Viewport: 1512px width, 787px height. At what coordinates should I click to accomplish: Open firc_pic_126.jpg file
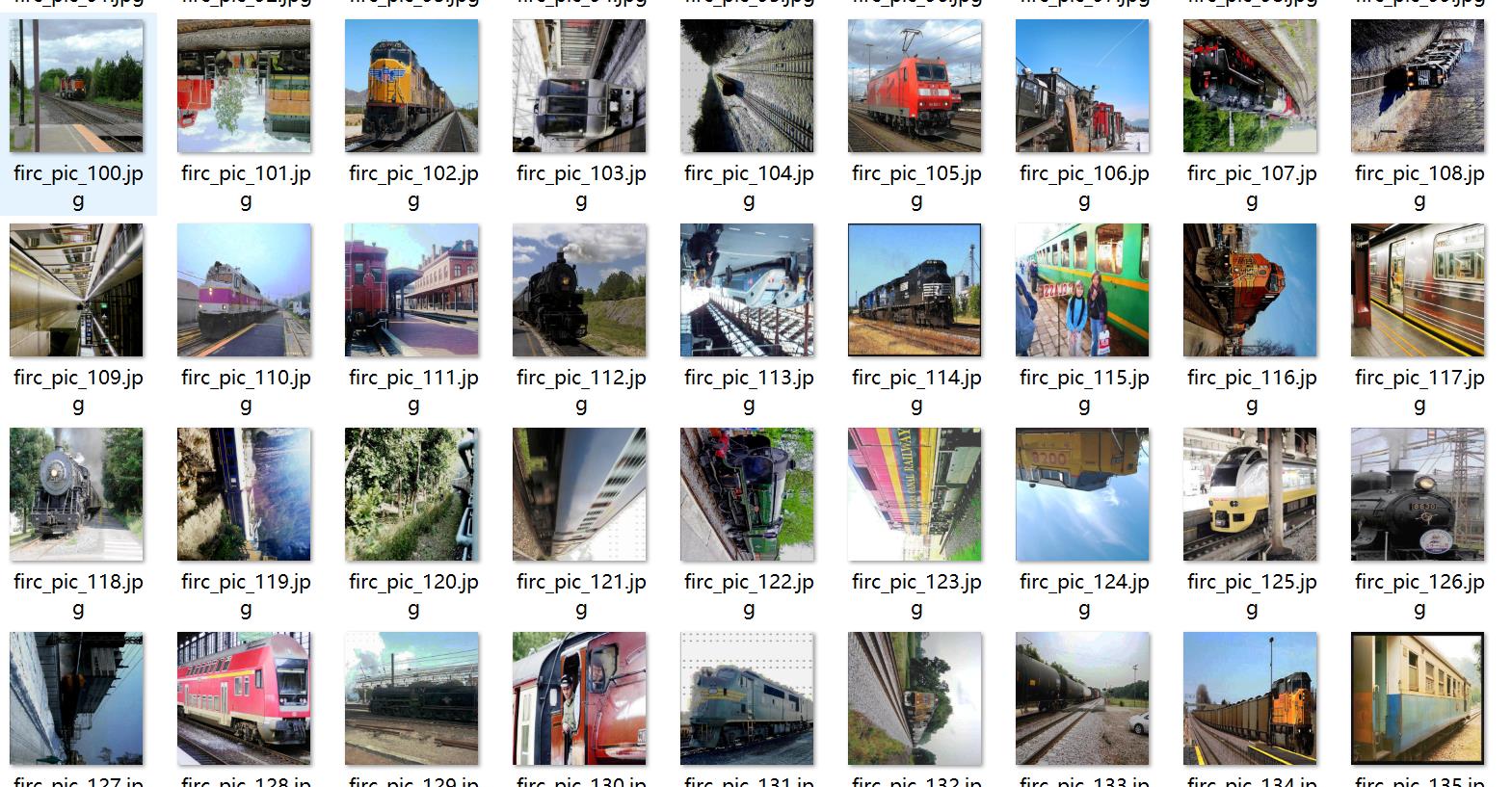point(1418,495)
